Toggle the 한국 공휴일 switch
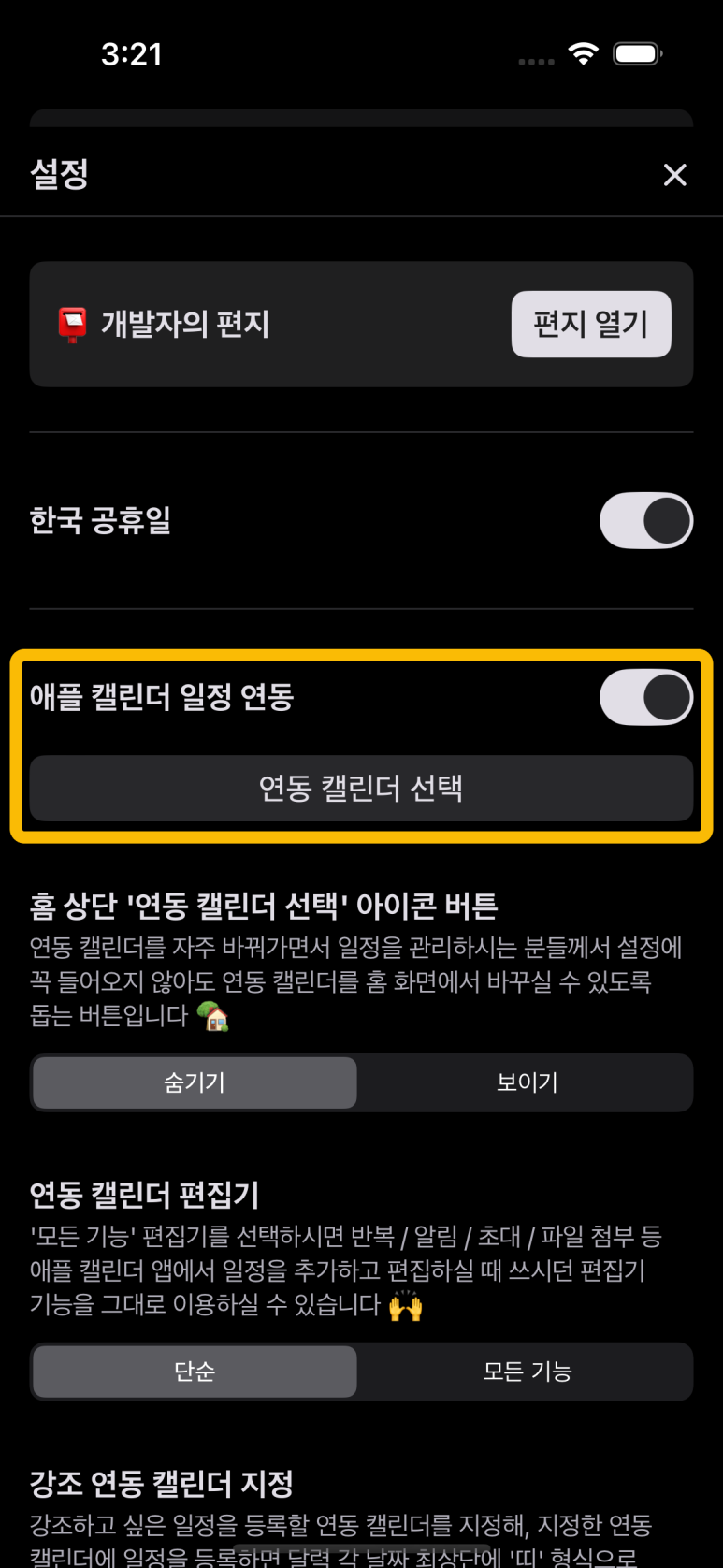Image resolution: width=723 pixels, height=1568 pixels. pos(646,520)
